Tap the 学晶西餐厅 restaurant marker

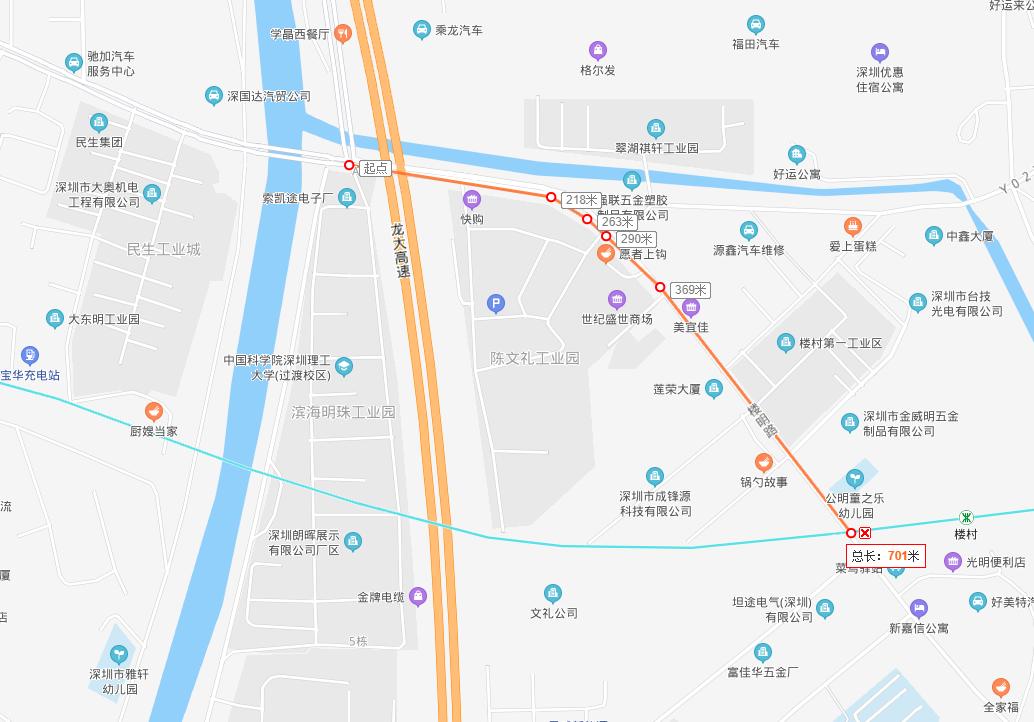[343, 33]
